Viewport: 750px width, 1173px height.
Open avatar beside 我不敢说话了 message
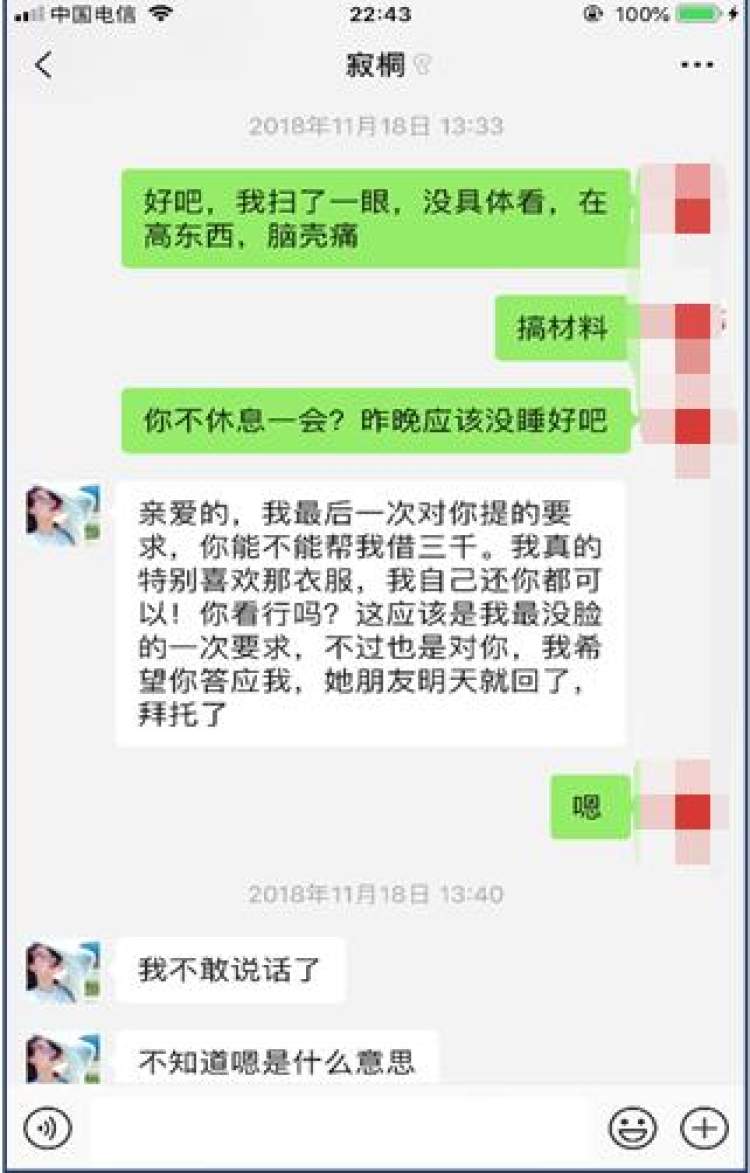tap(63, 971)
